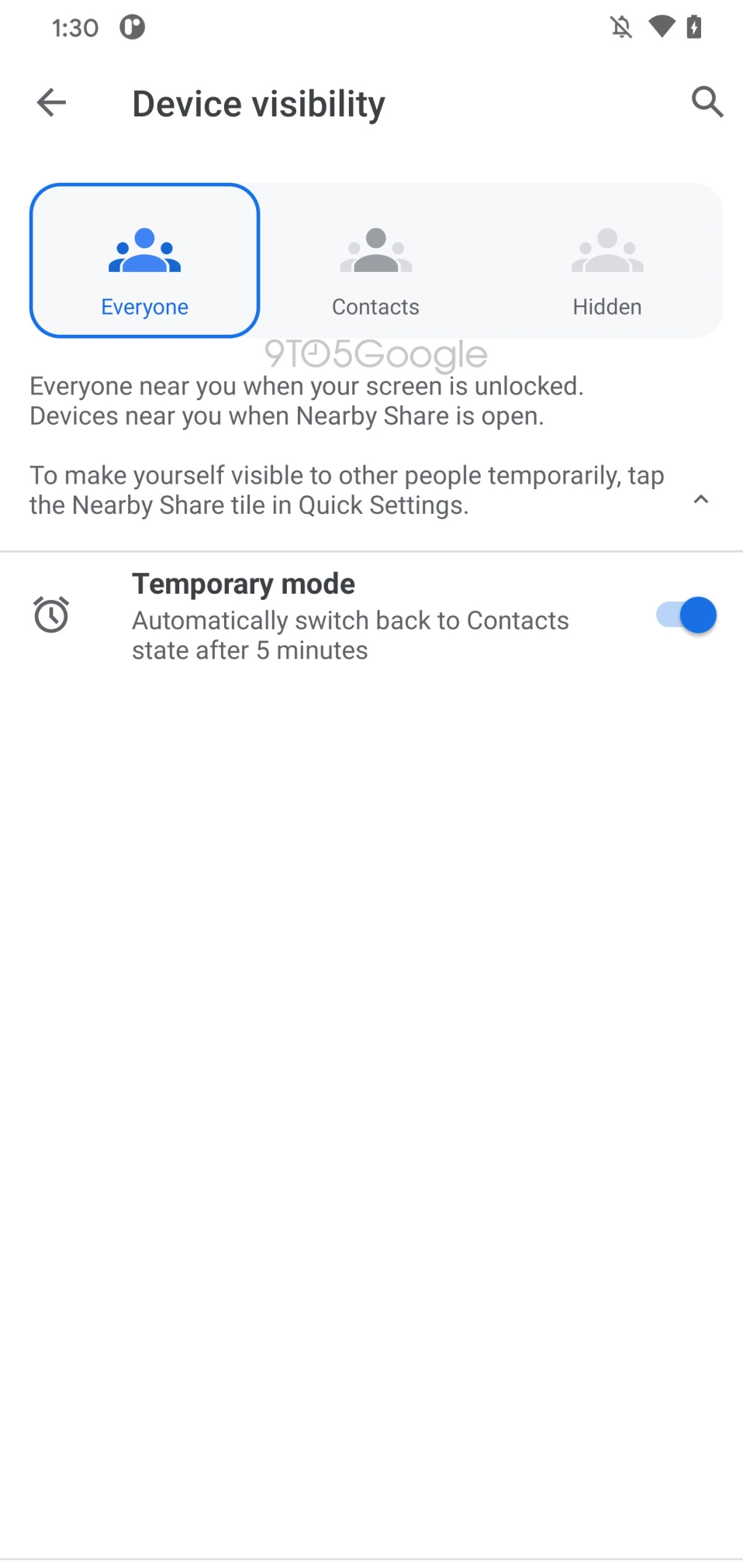Choose the Hidden visibility option

click(607, 260)
